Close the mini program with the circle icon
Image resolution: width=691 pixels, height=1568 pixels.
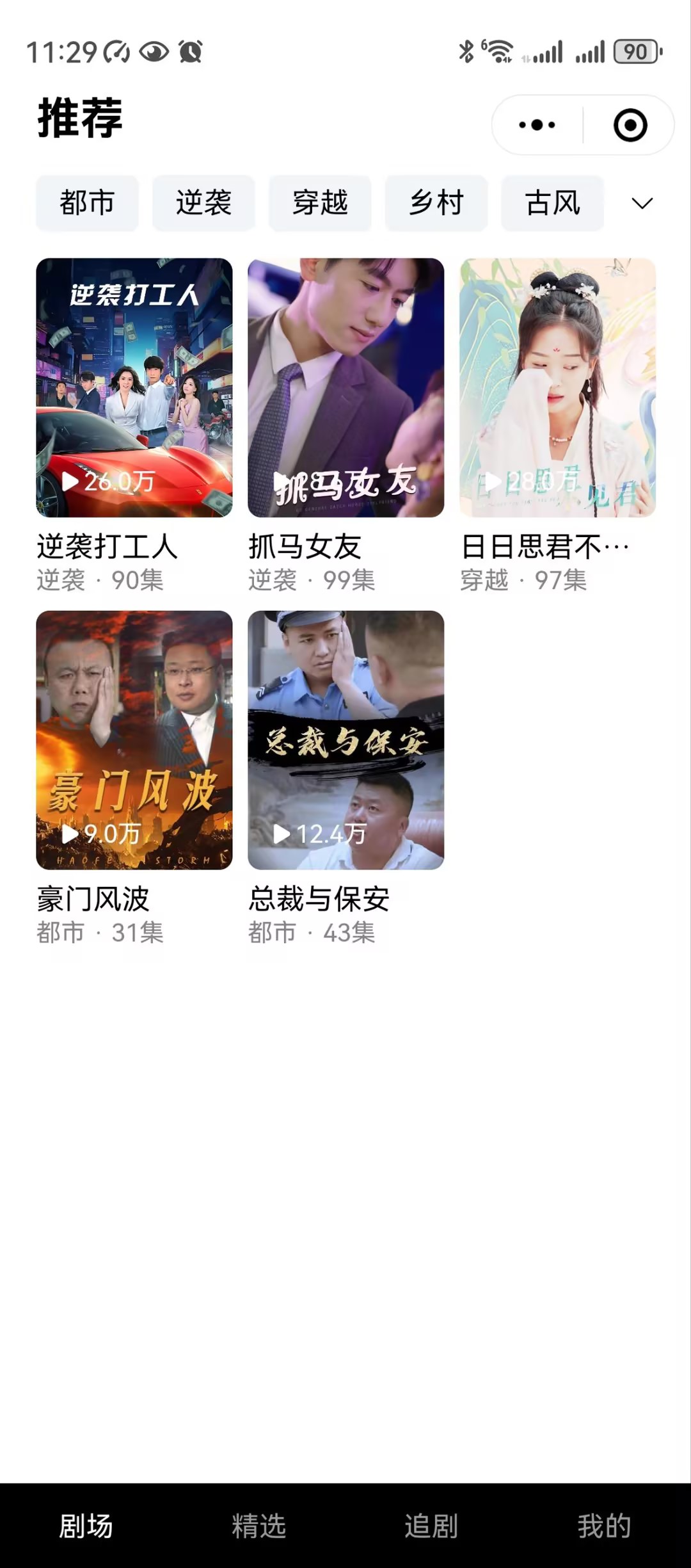[x=630, y=125]
